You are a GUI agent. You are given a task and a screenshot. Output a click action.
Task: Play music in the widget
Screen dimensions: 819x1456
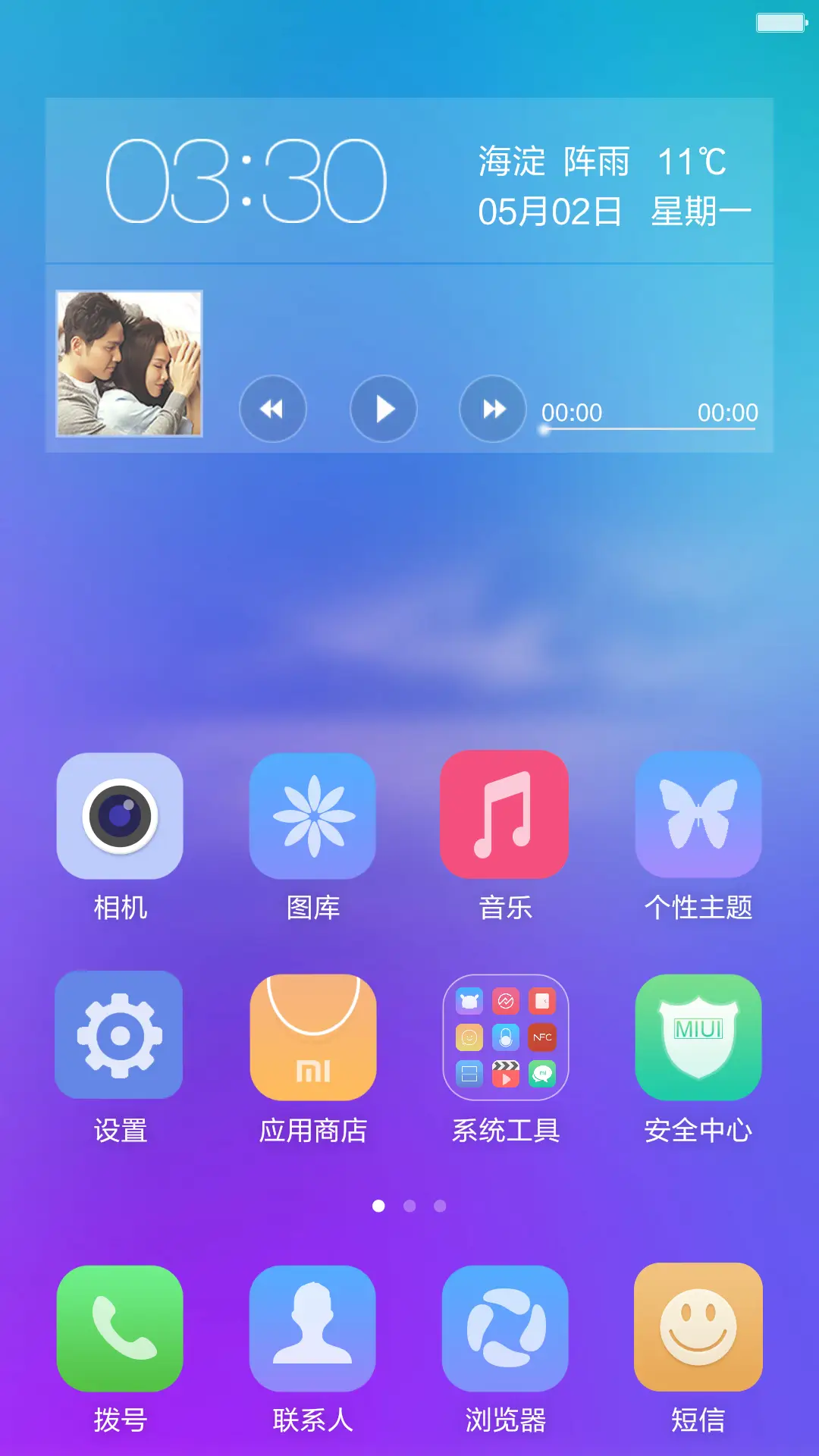click(384, 409)
